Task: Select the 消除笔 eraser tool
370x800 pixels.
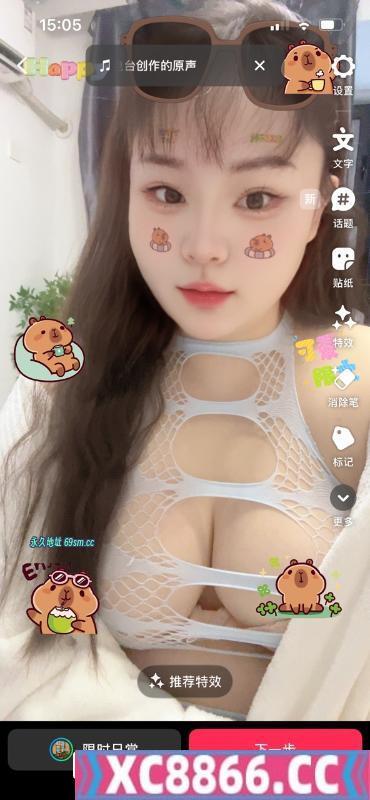Action: [343, 387]
